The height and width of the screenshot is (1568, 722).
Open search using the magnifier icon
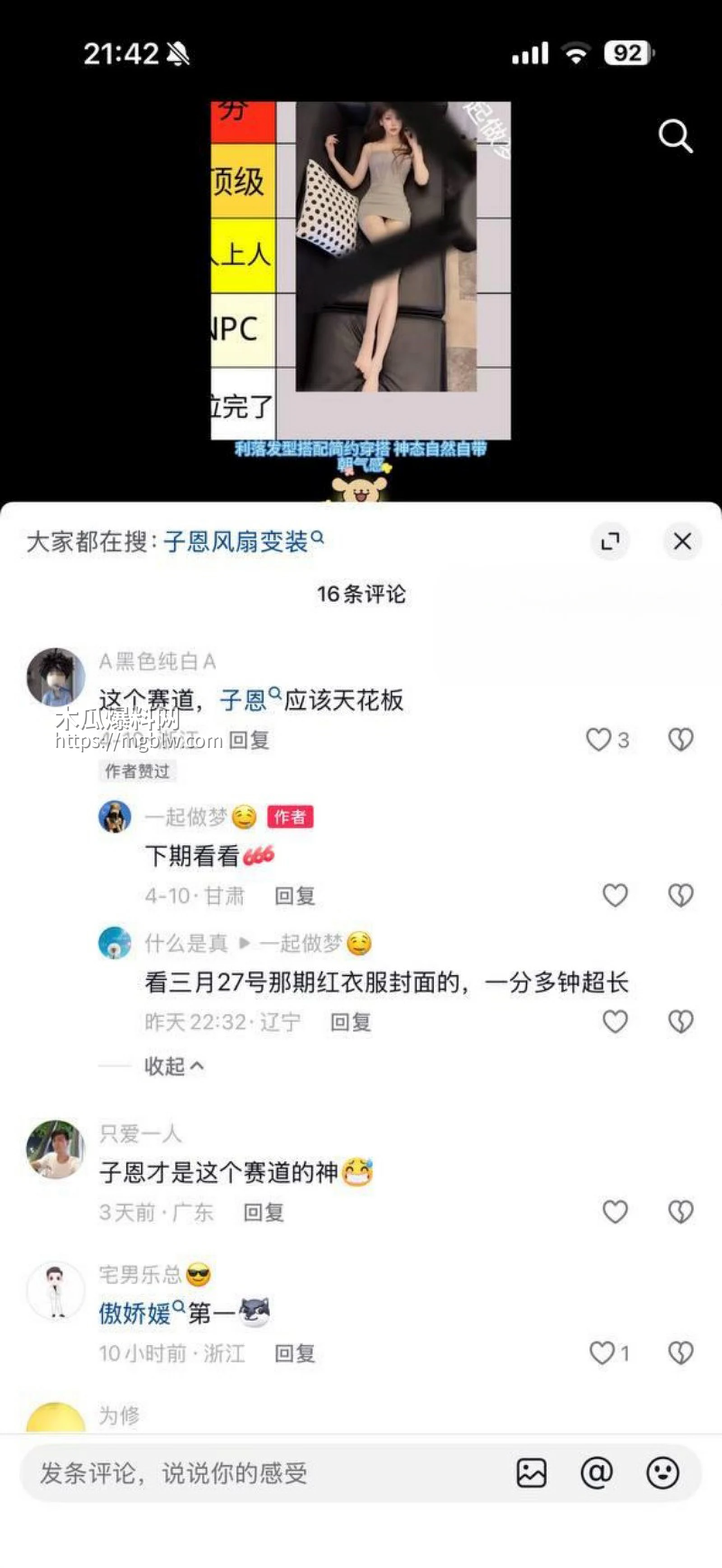point(676,136)
